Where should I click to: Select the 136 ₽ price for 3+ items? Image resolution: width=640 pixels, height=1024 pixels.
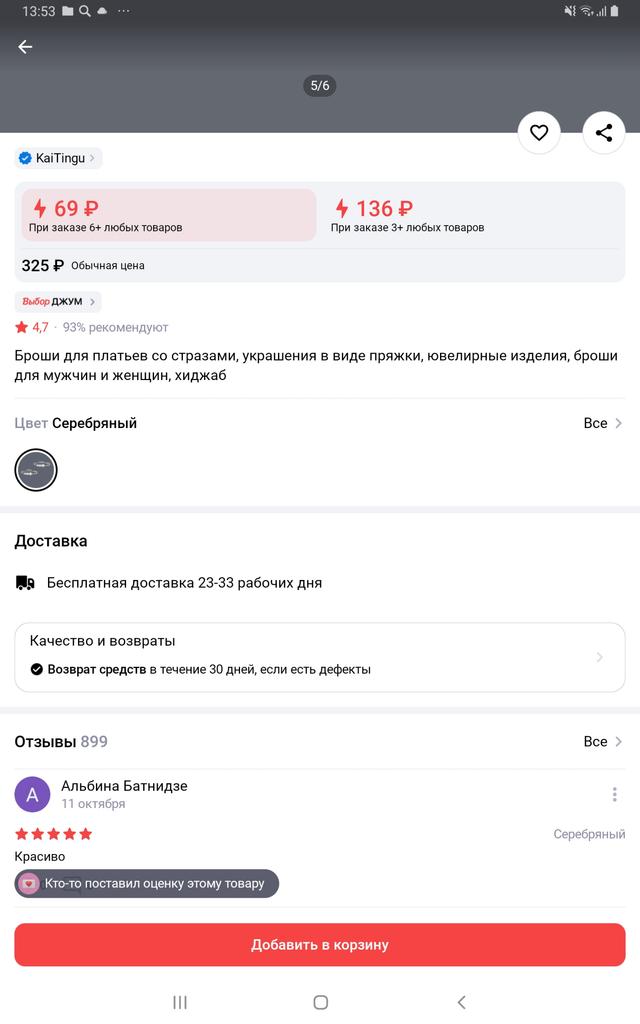coord(470,215)
